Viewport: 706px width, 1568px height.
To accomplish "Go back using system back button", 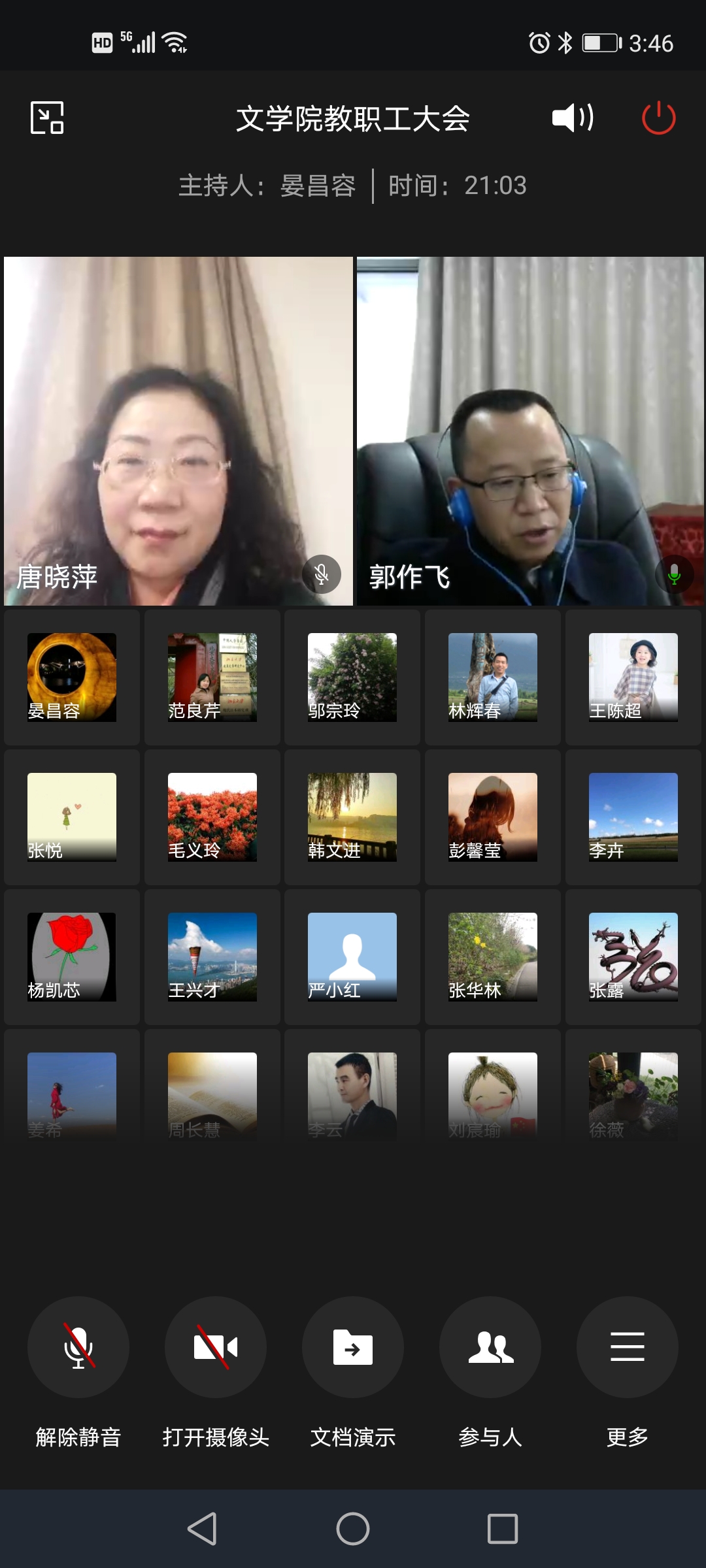I will pyautogui.click(x=202, y=1529).
